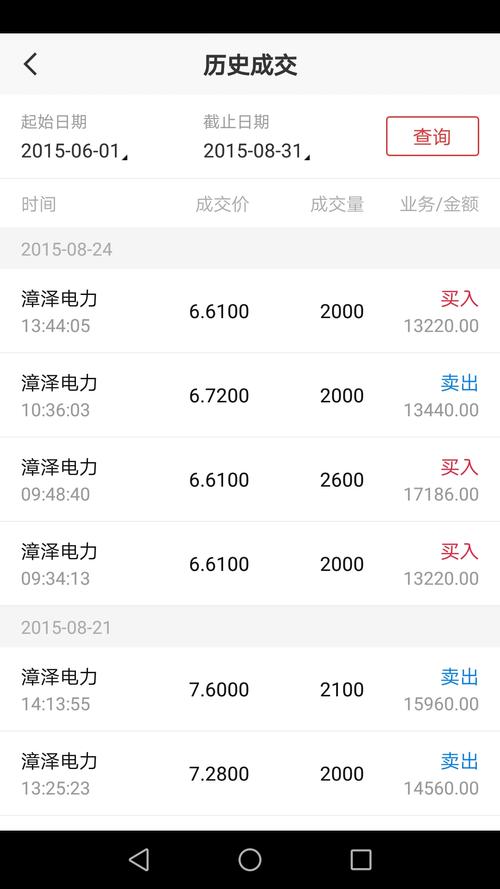Open the 起始日期 picker showing 2015-06-01
The image size is (500, 889).
[74, 150]
